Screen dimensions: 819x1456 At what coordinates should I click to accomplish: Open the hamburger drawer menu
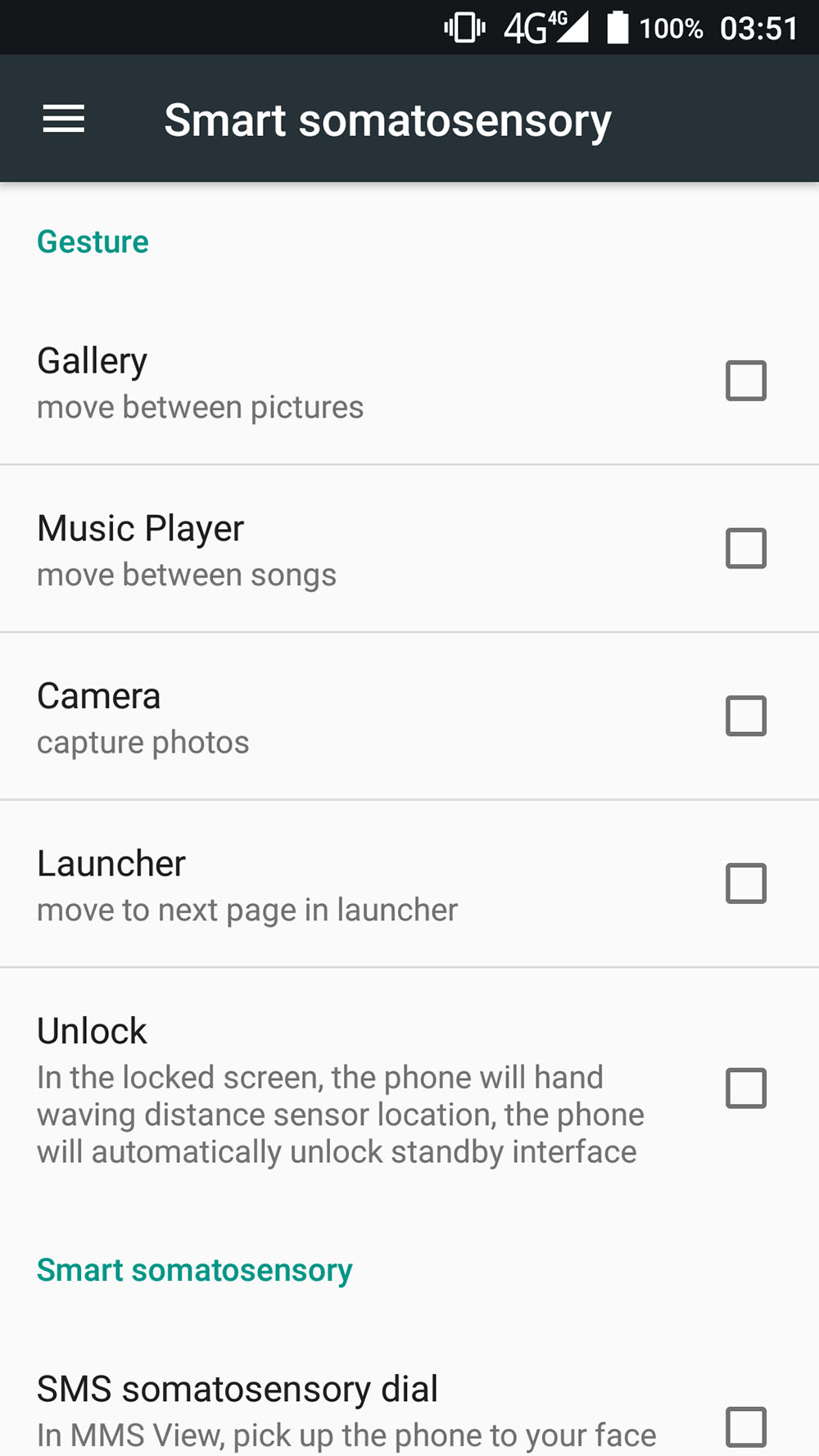pos(64,120)
